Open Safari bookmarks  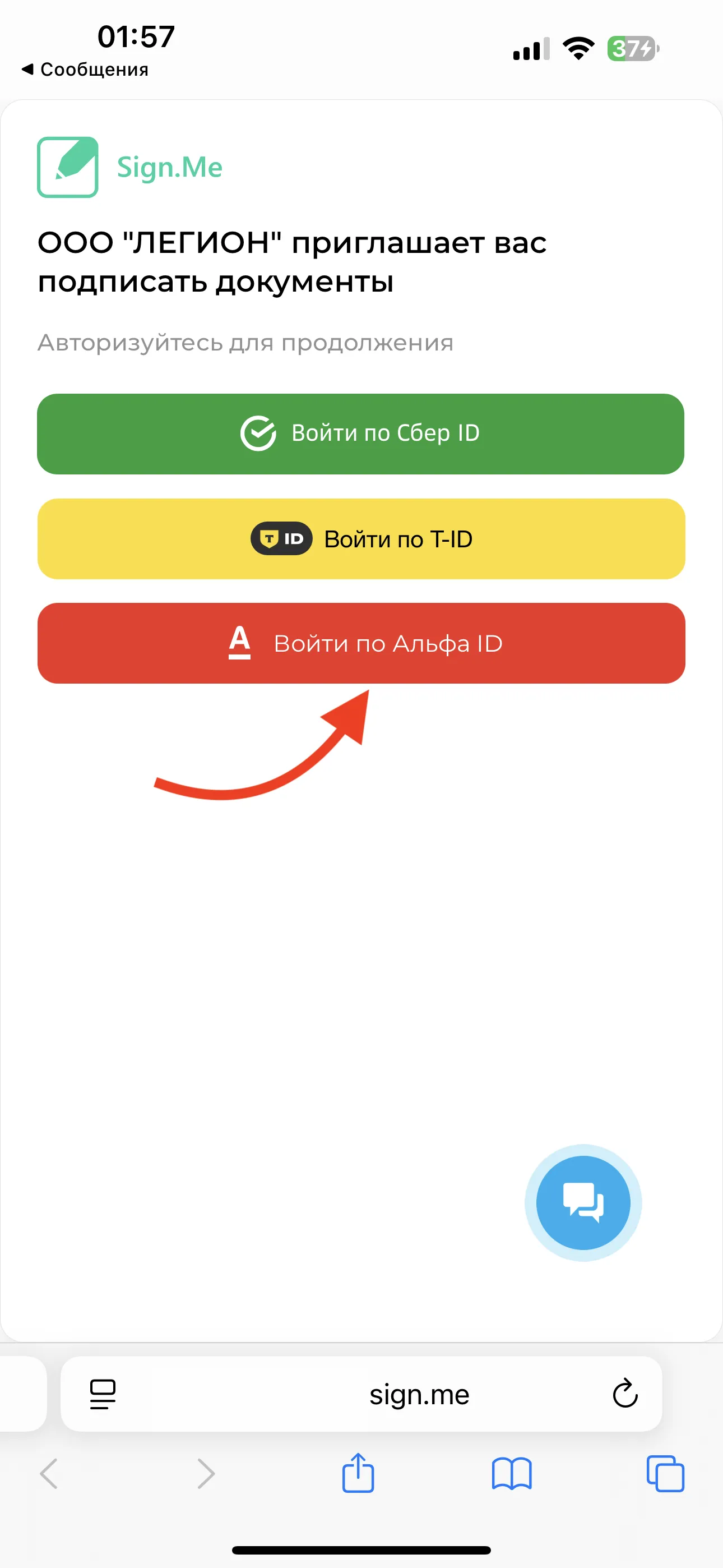[x=511, y=1474]
